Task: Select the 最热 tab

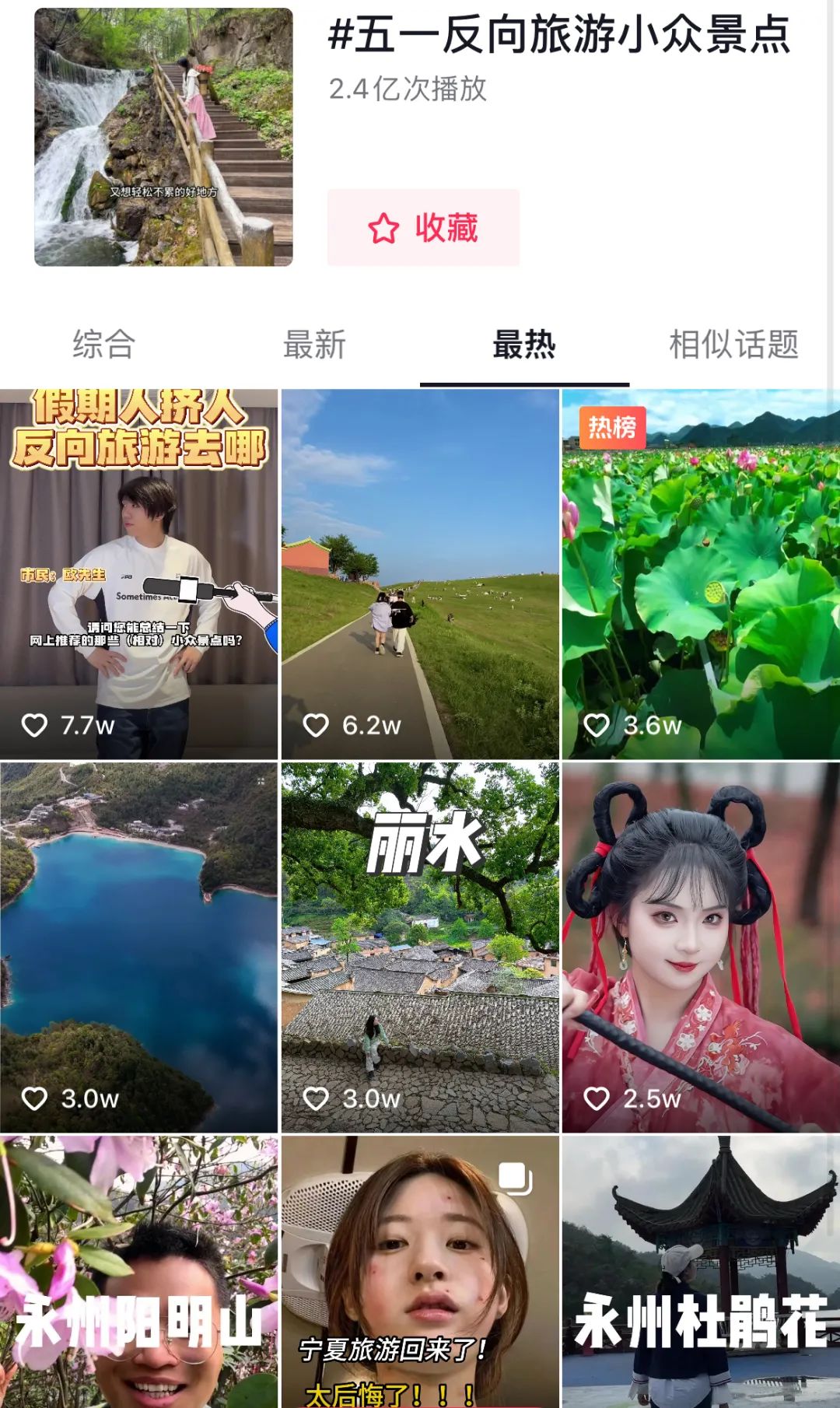Action: click(x=524, y=345)
